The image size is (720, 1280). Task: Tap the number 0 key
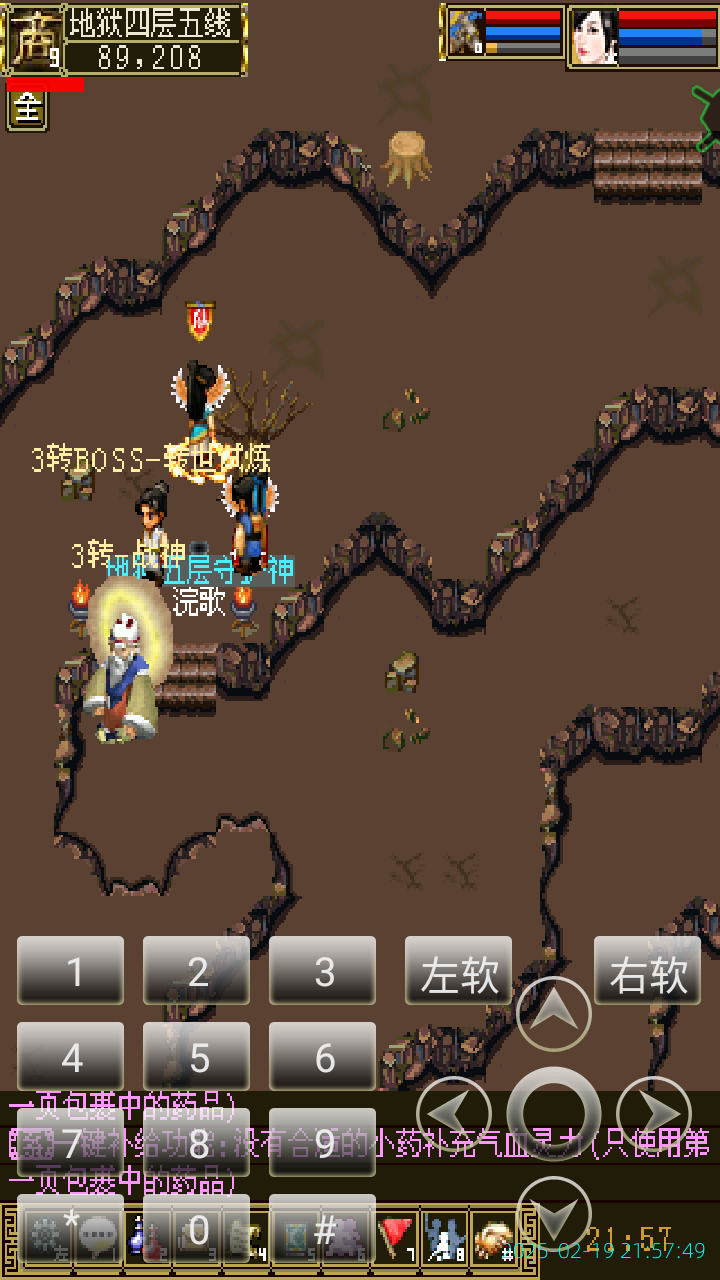(196, 1228)
